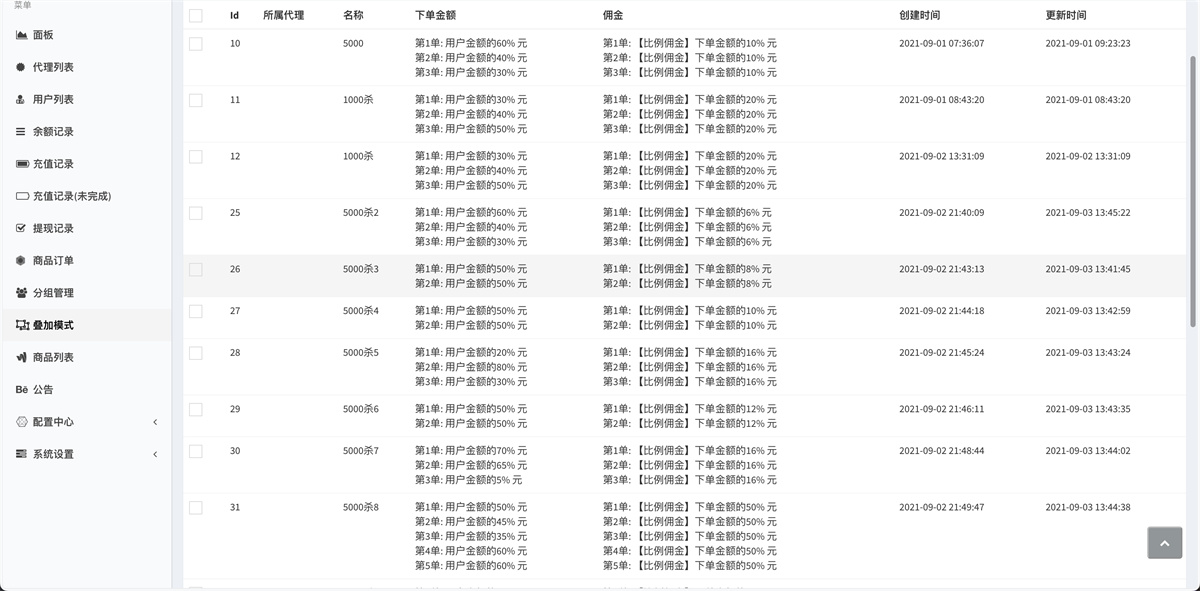Open 用户列表 page

(52, 100)
